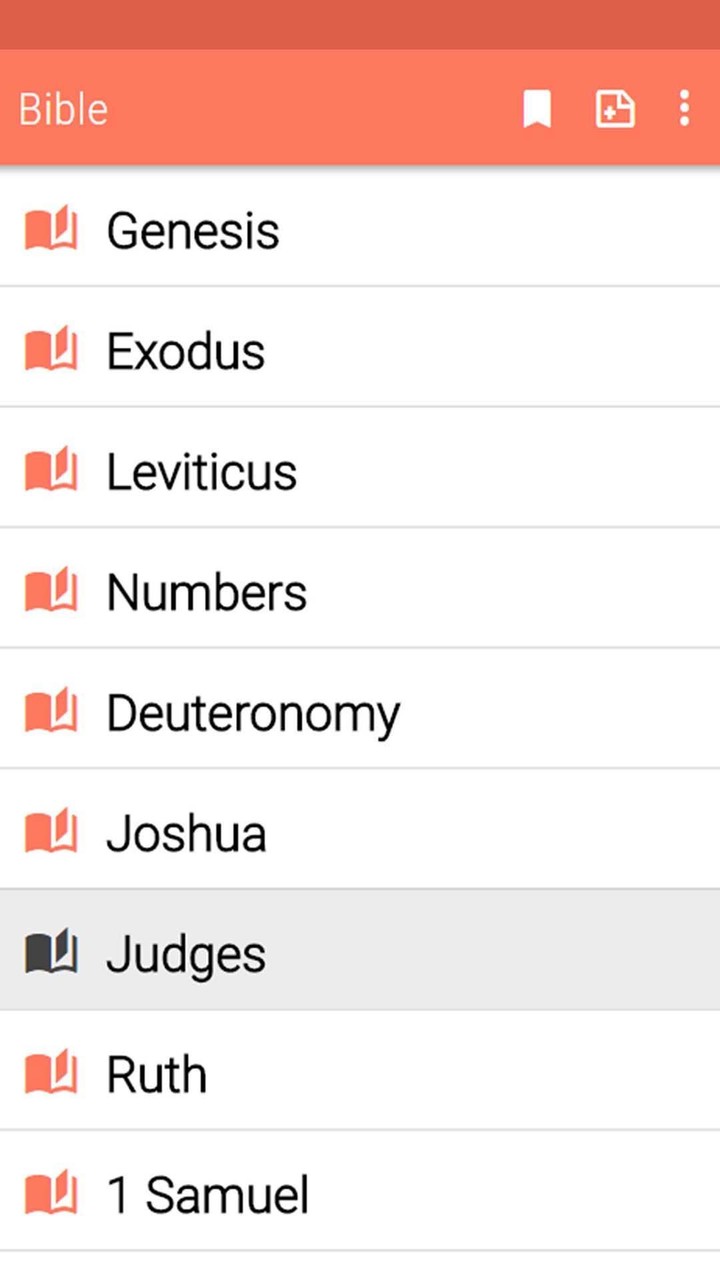Open Numbers from the list

[205, 591]
